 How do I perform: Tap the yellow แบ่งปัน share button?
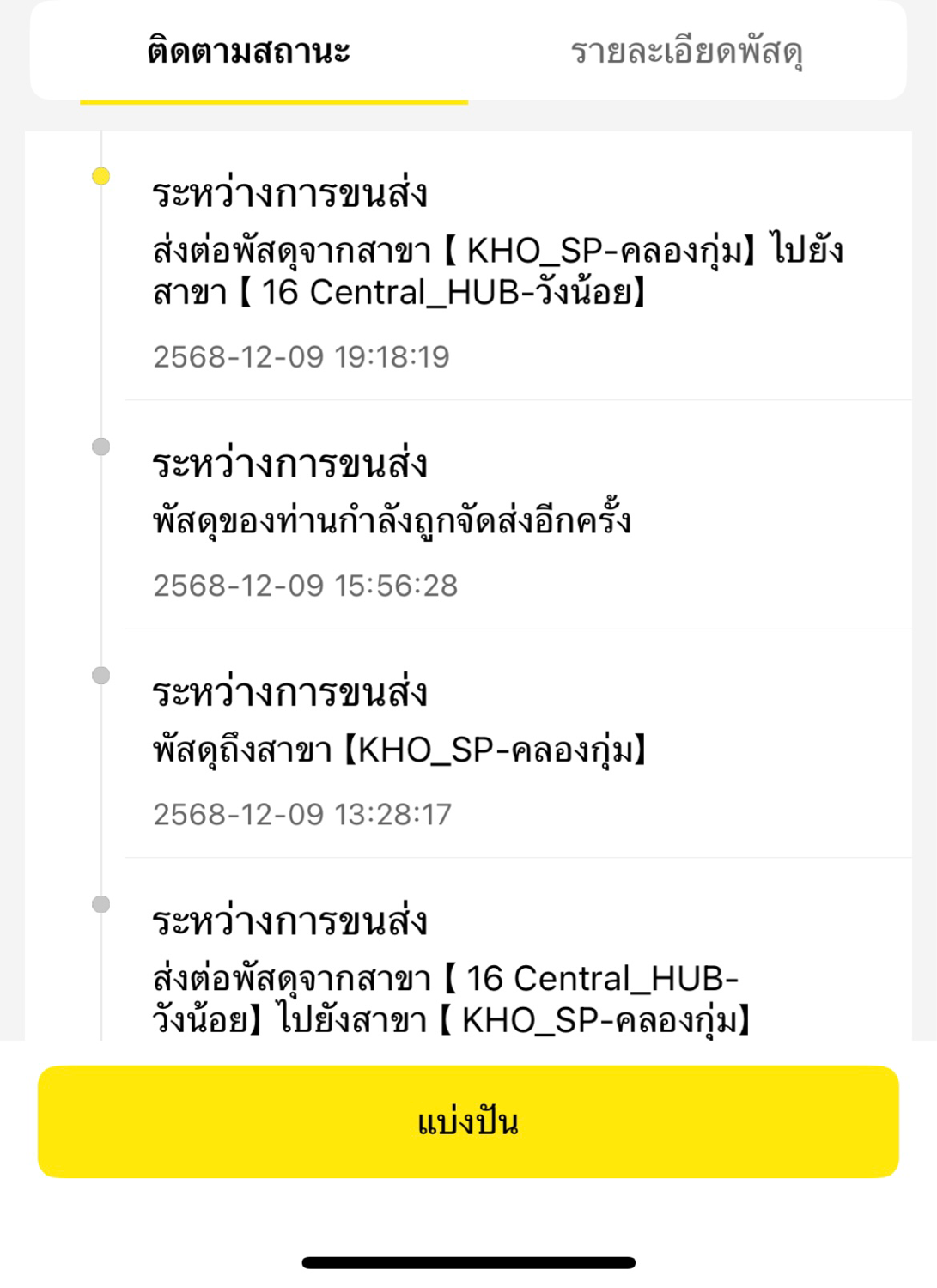[468, 1121]
